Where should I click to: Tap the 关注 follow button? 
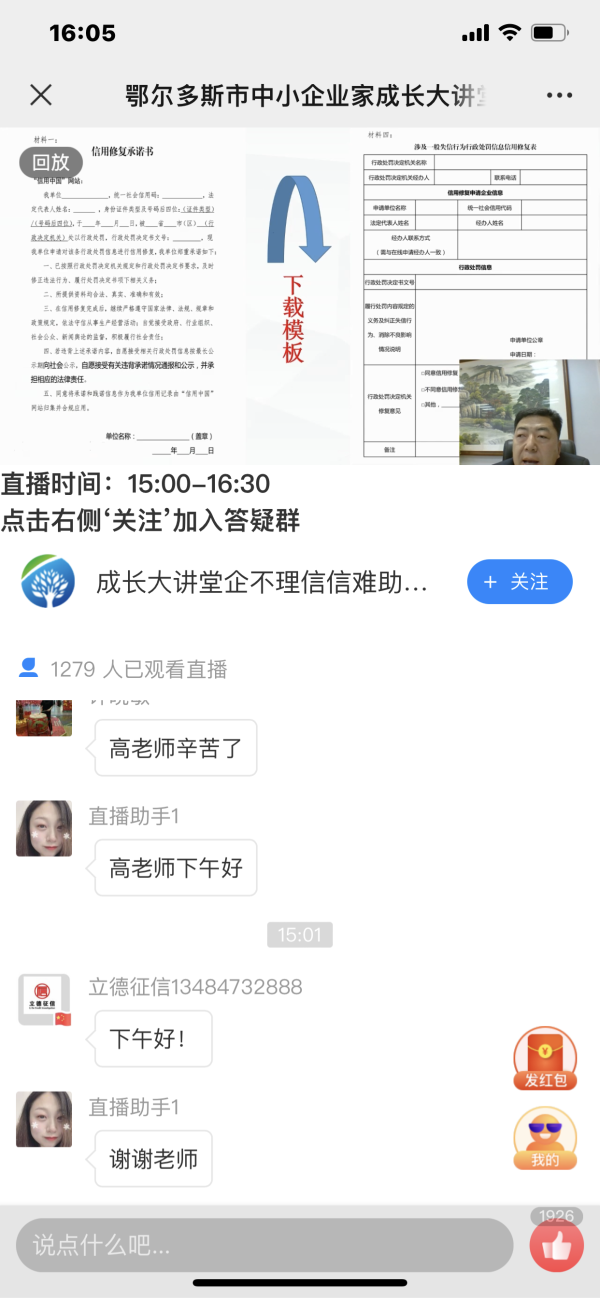[519, 582]
